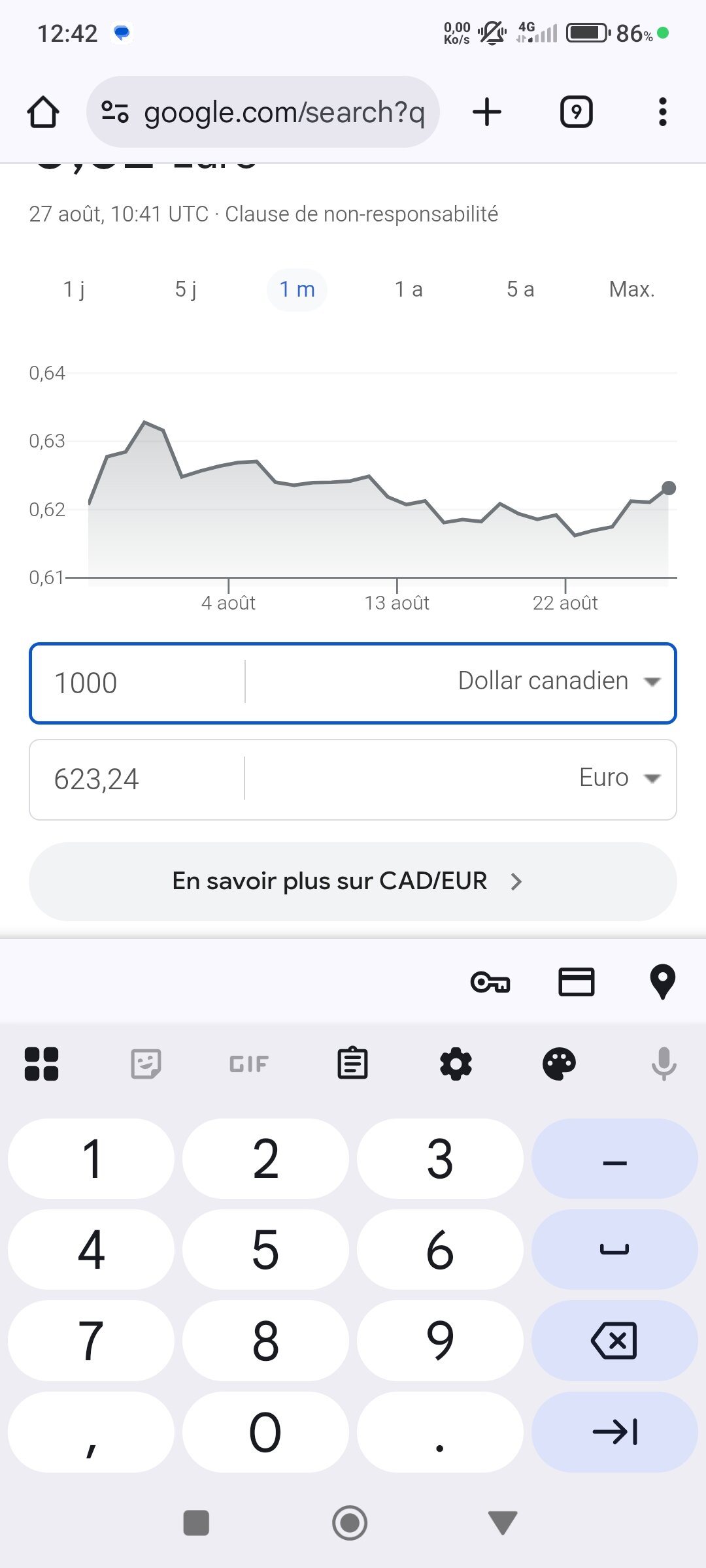Open a new browser tab

click(x=487, y=112)
